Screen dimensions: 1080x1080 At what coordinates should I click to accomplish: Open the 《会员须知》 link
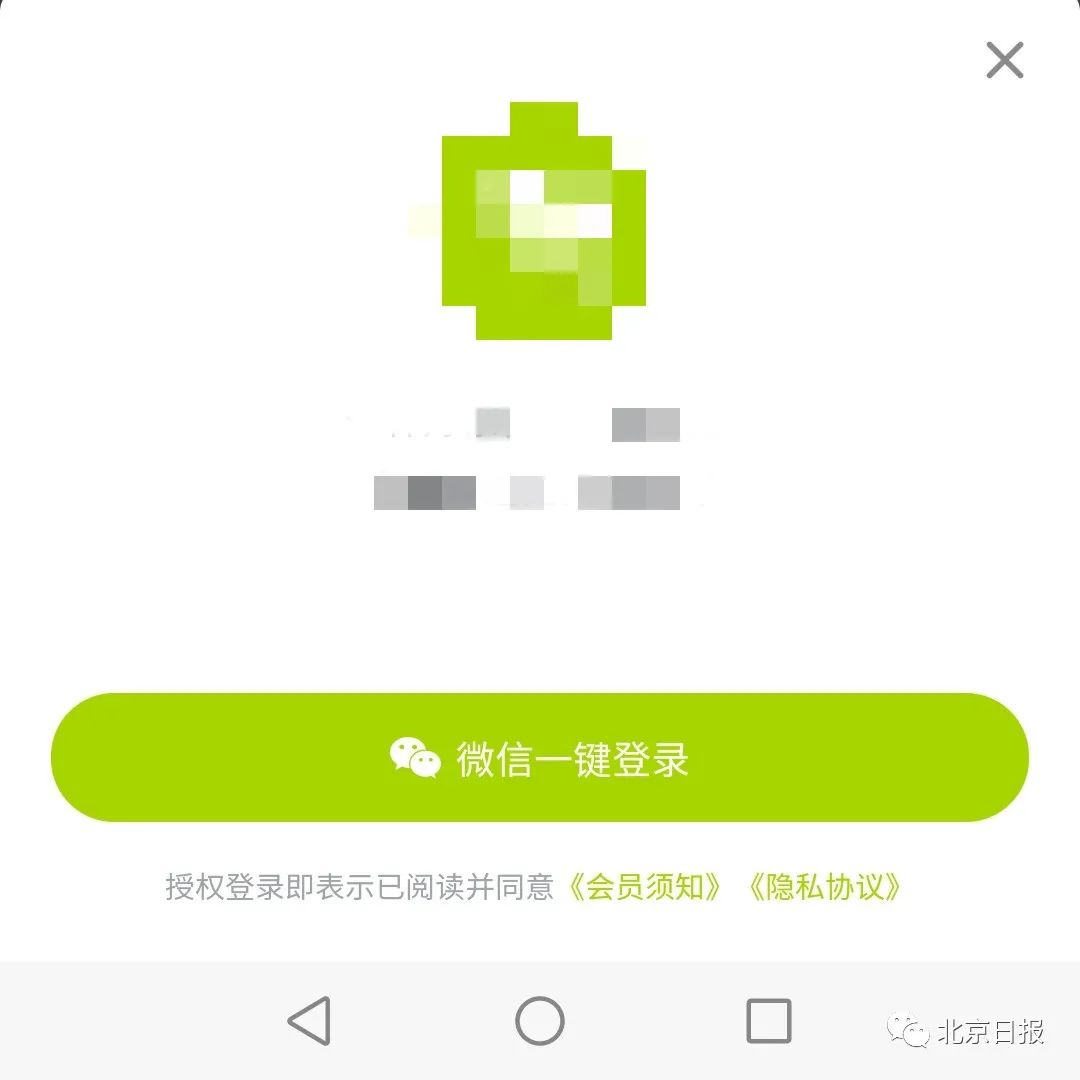644,887
